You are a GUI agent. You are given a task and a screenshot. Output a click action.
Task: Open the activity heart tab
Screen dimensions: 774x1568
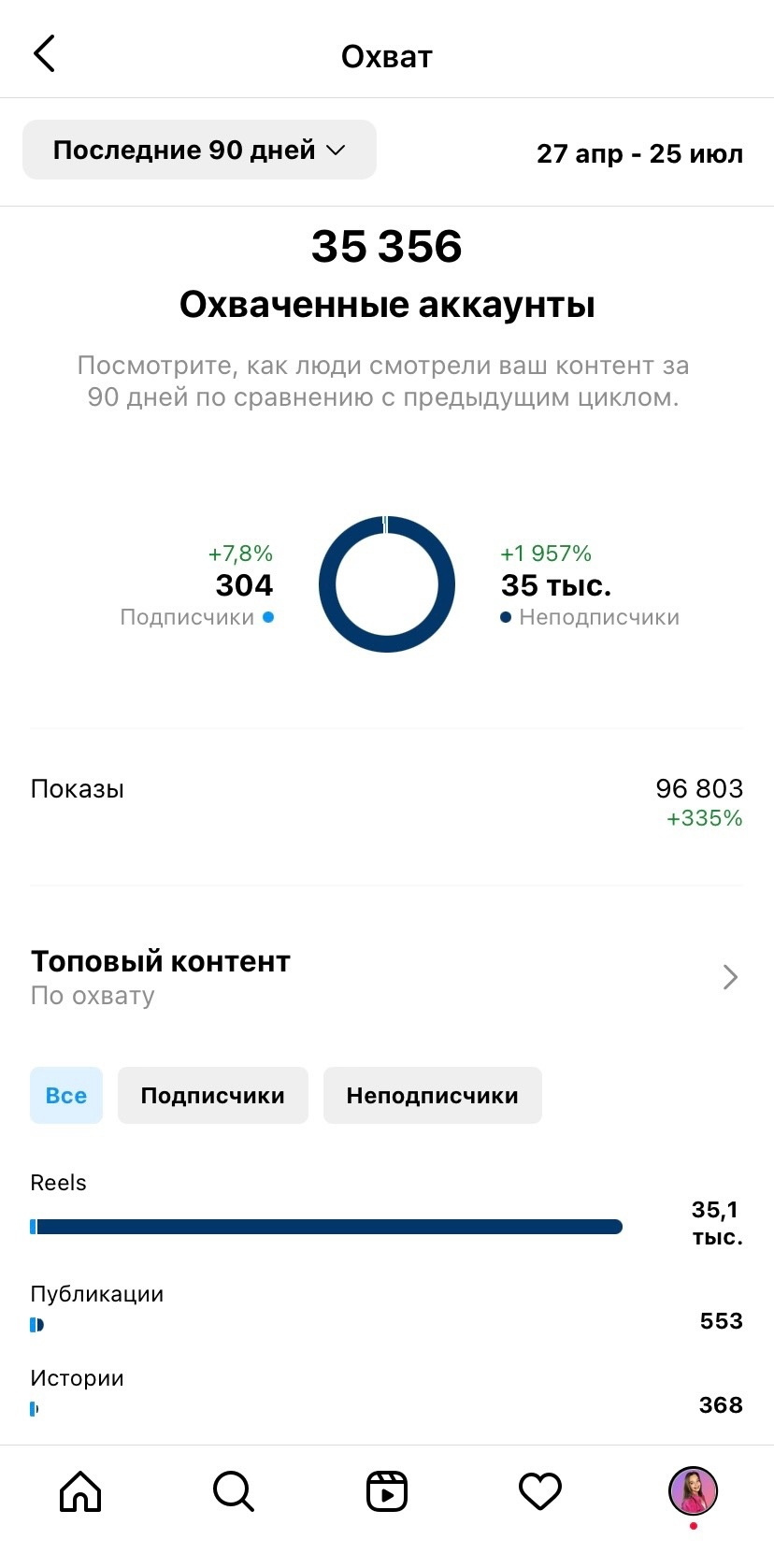[540, 1491]
